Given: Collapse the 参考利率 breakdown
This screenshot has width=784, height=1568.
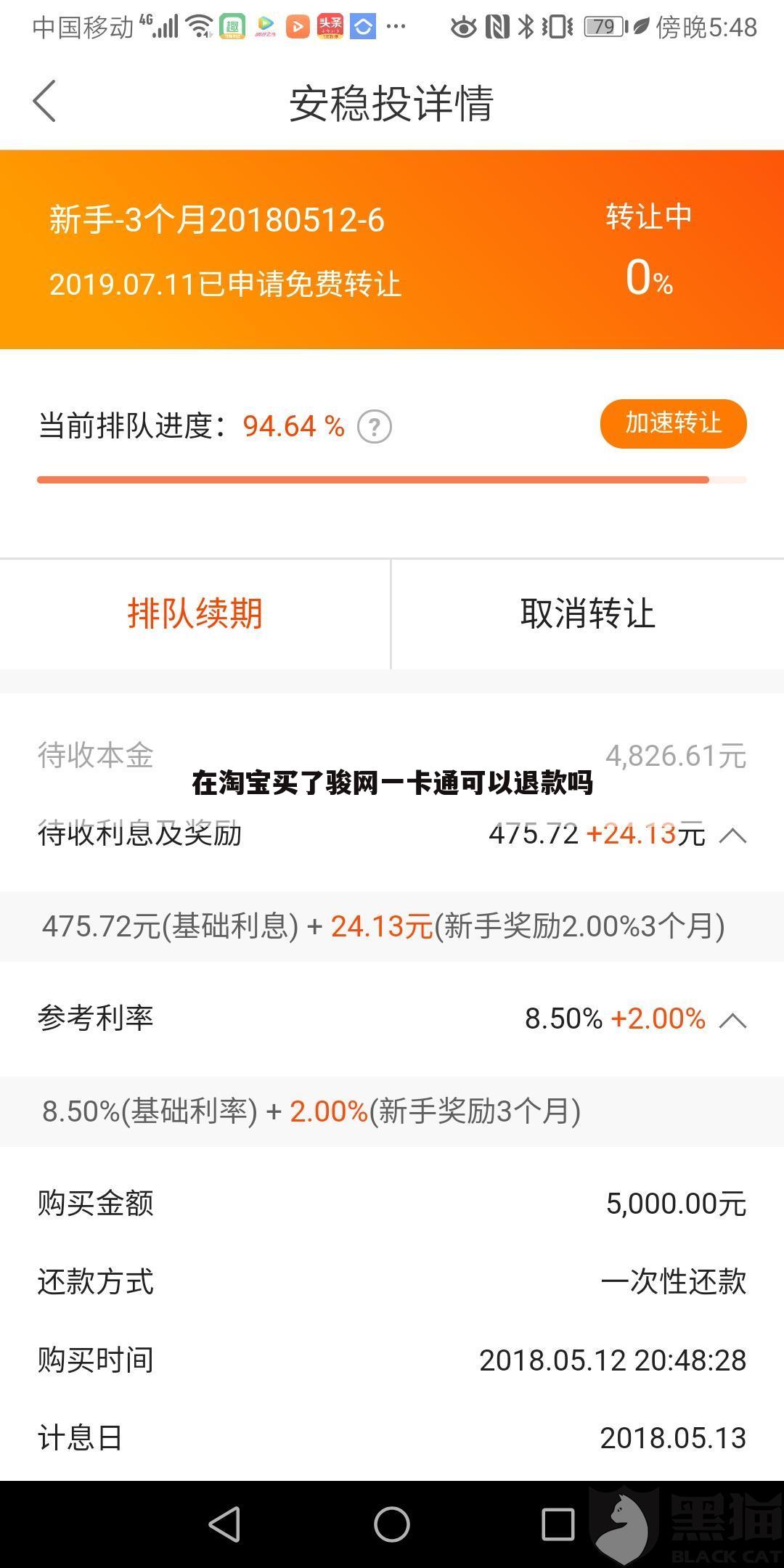Looking at the screenshot, I should point(732,1020).
